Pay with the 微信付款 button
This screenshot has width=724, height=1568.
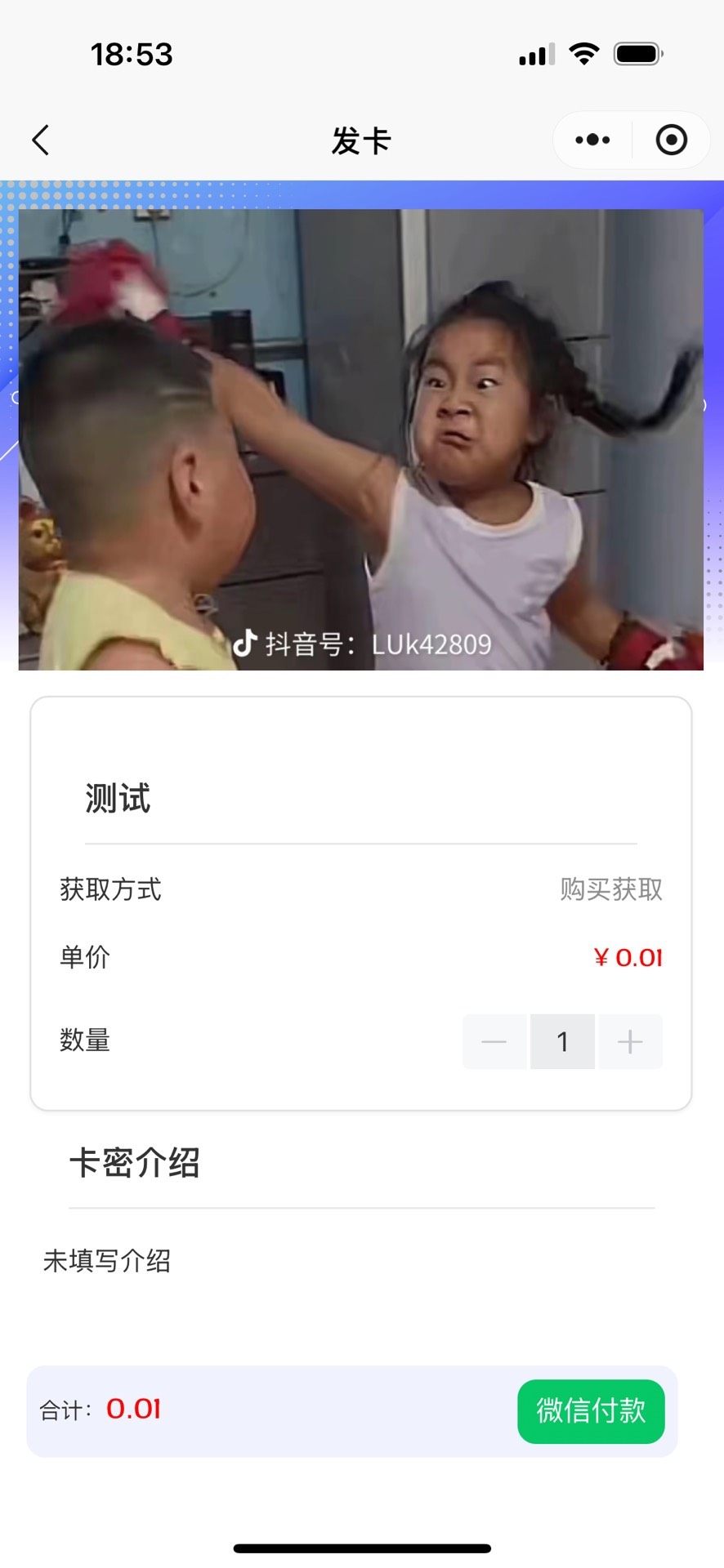point(591,1411)
